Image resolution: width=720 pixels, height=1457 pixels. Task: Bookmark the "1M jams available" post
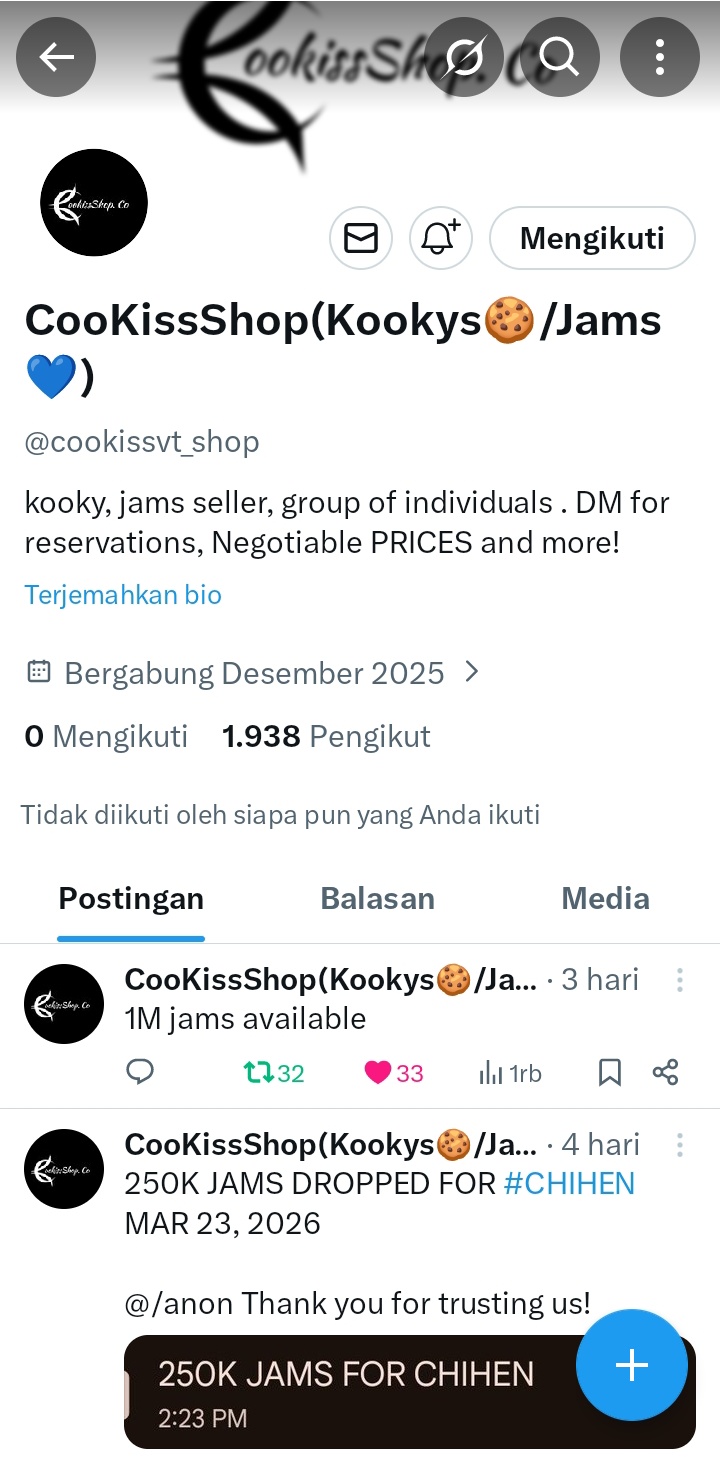tap(609, 1073)
